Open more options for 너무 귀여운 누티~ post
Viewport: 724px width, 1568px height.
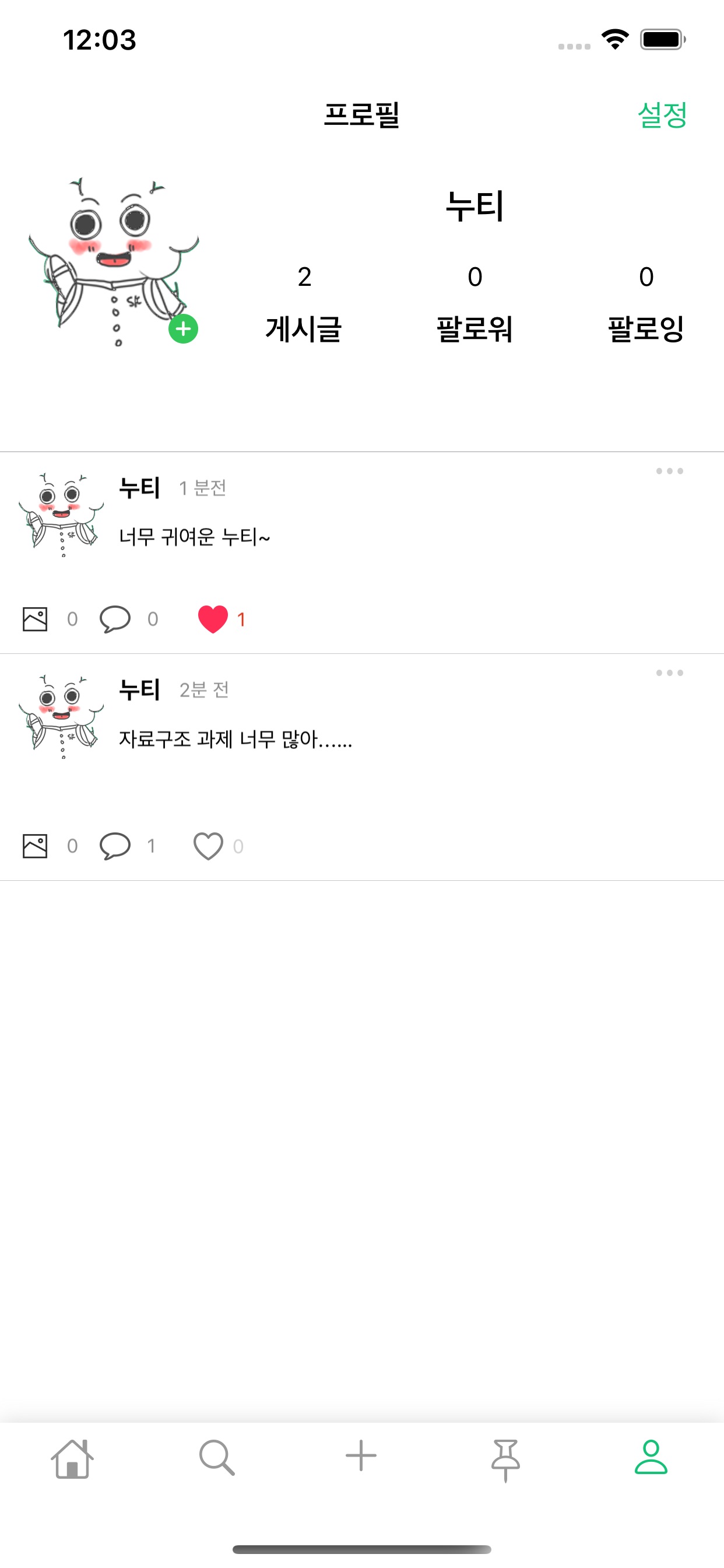[x=669, y=471]
